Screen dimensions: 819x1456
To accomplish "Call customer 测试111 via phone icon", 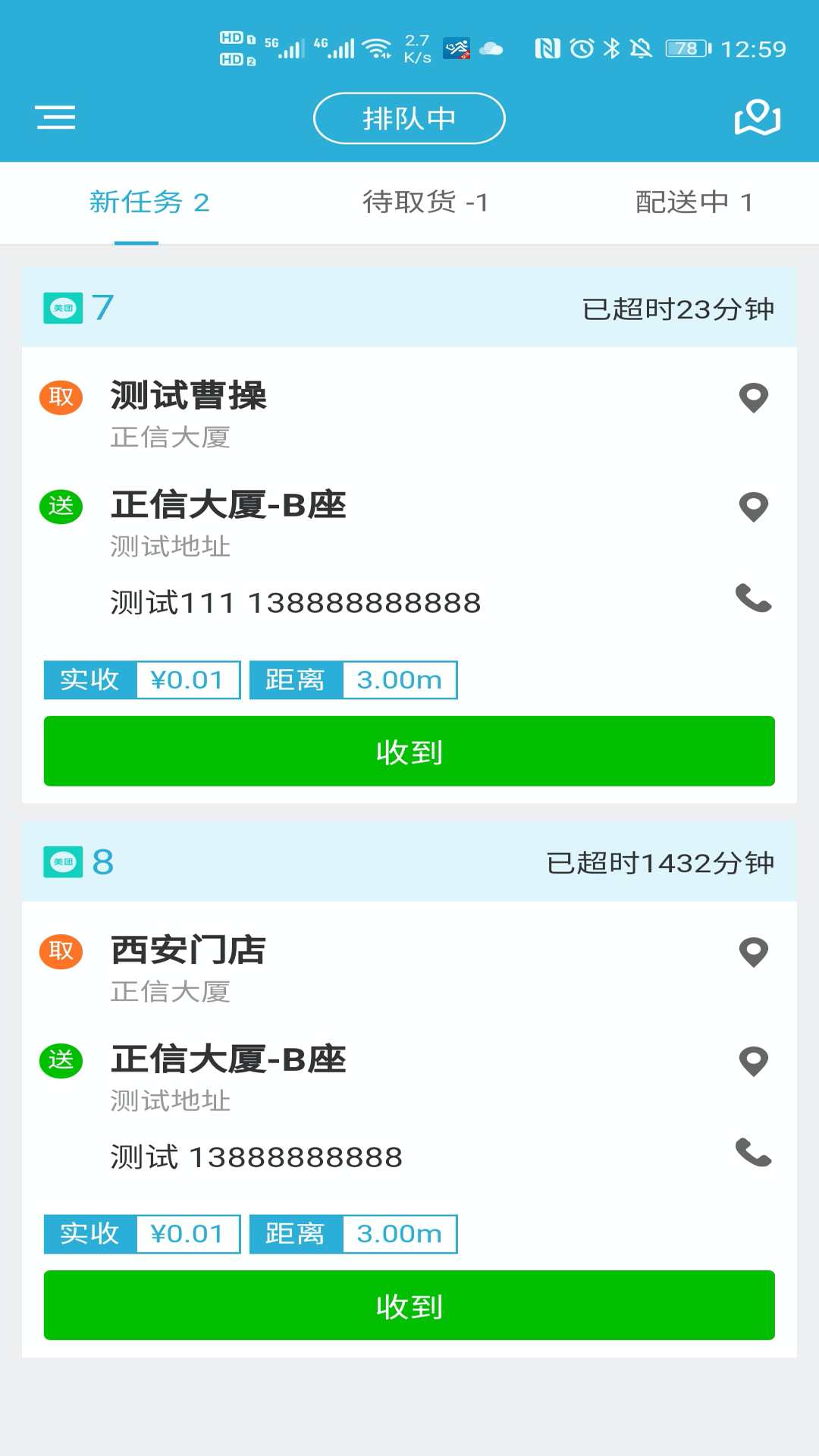I will [752, 603].
